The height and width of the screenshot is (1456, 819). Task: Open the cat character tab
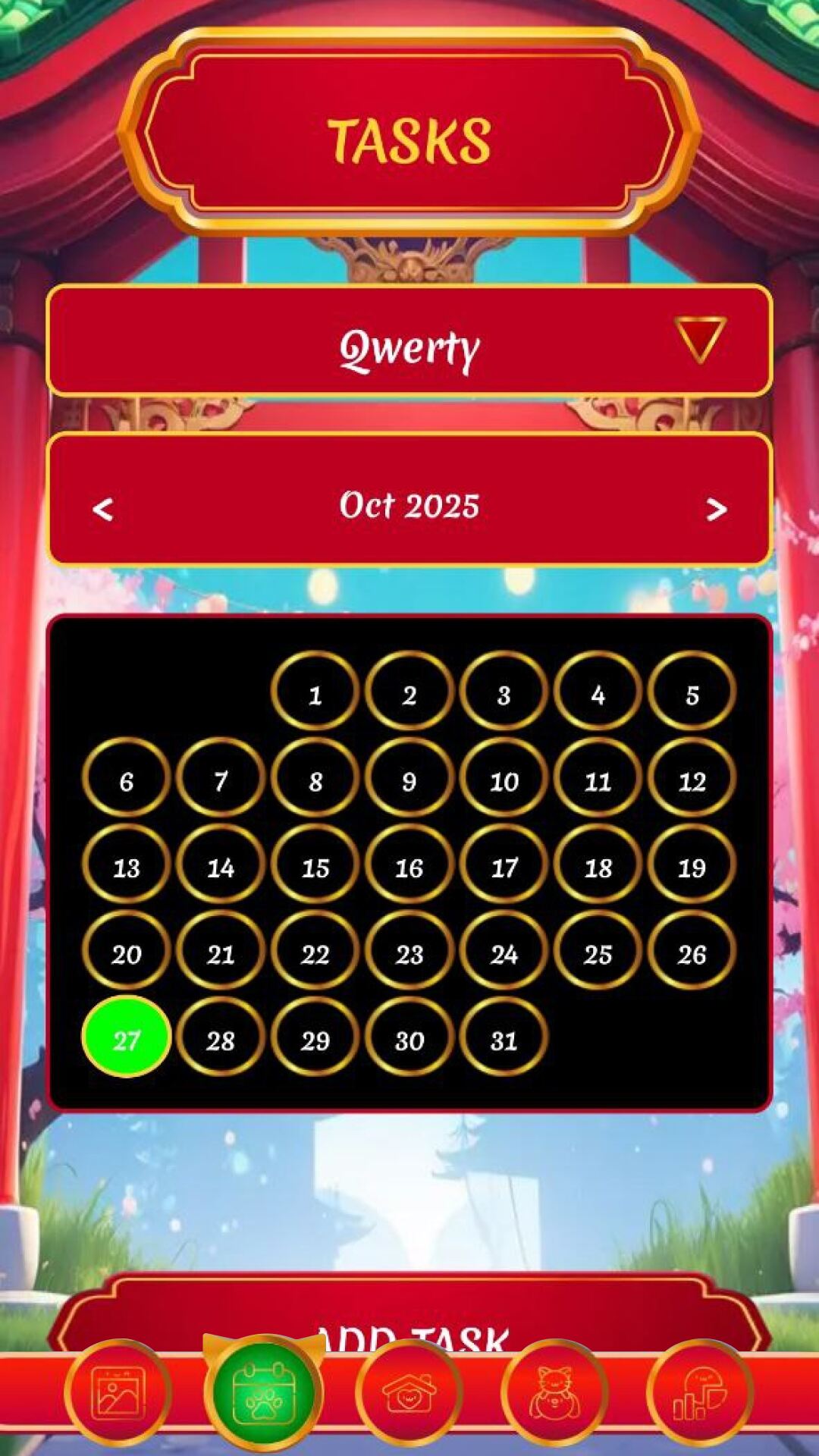(554, 1392)
